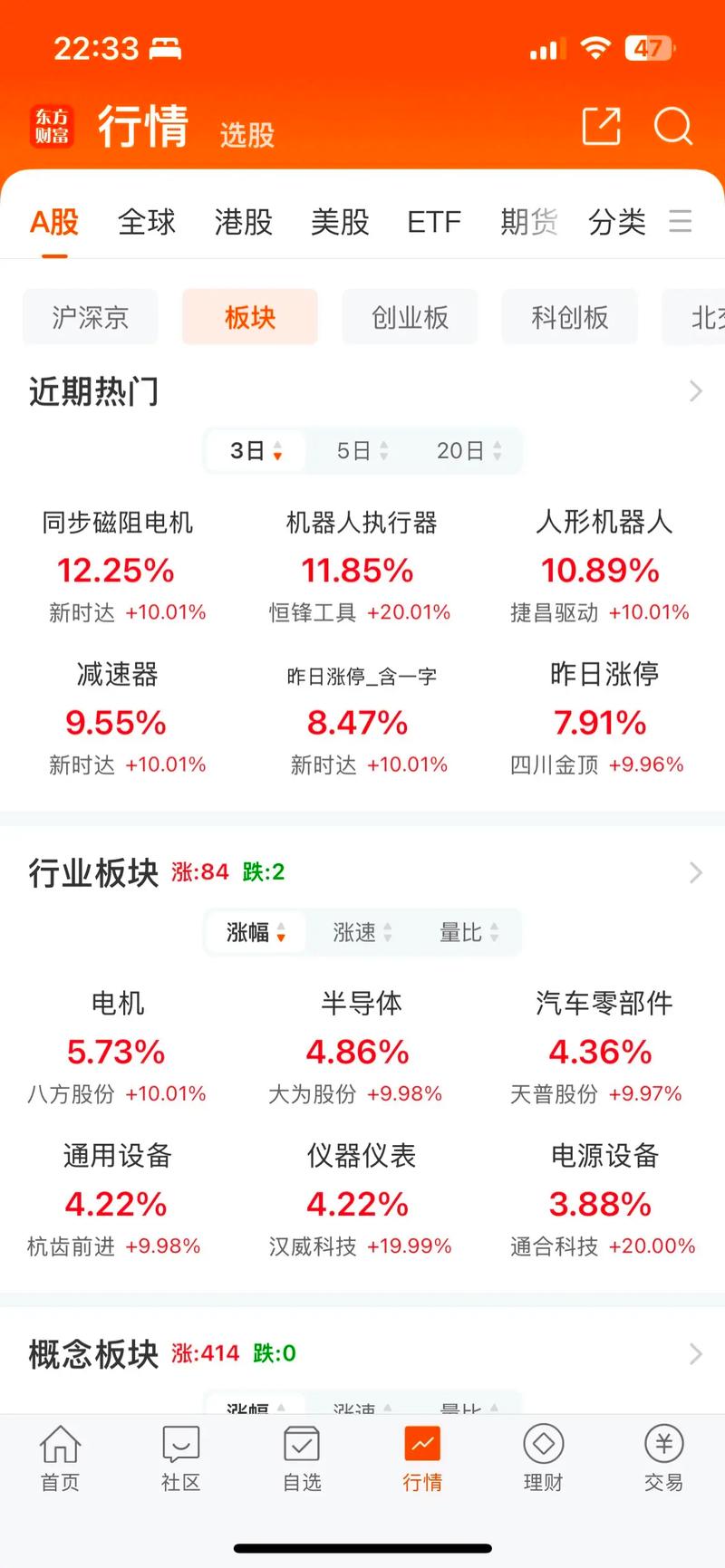Open the search icon
Image resolution: width=725 pixels, height=1568 pixels.
click(673, 128)
